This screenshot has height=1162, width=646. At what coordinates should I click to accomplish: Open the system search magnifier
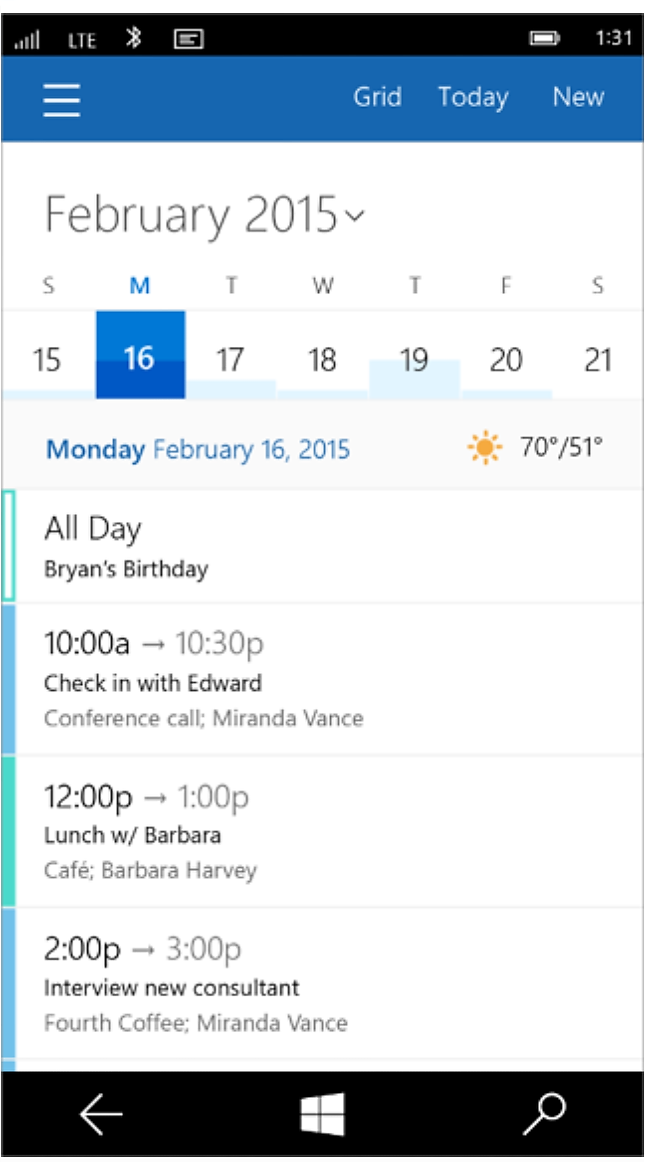(545, 1115)
